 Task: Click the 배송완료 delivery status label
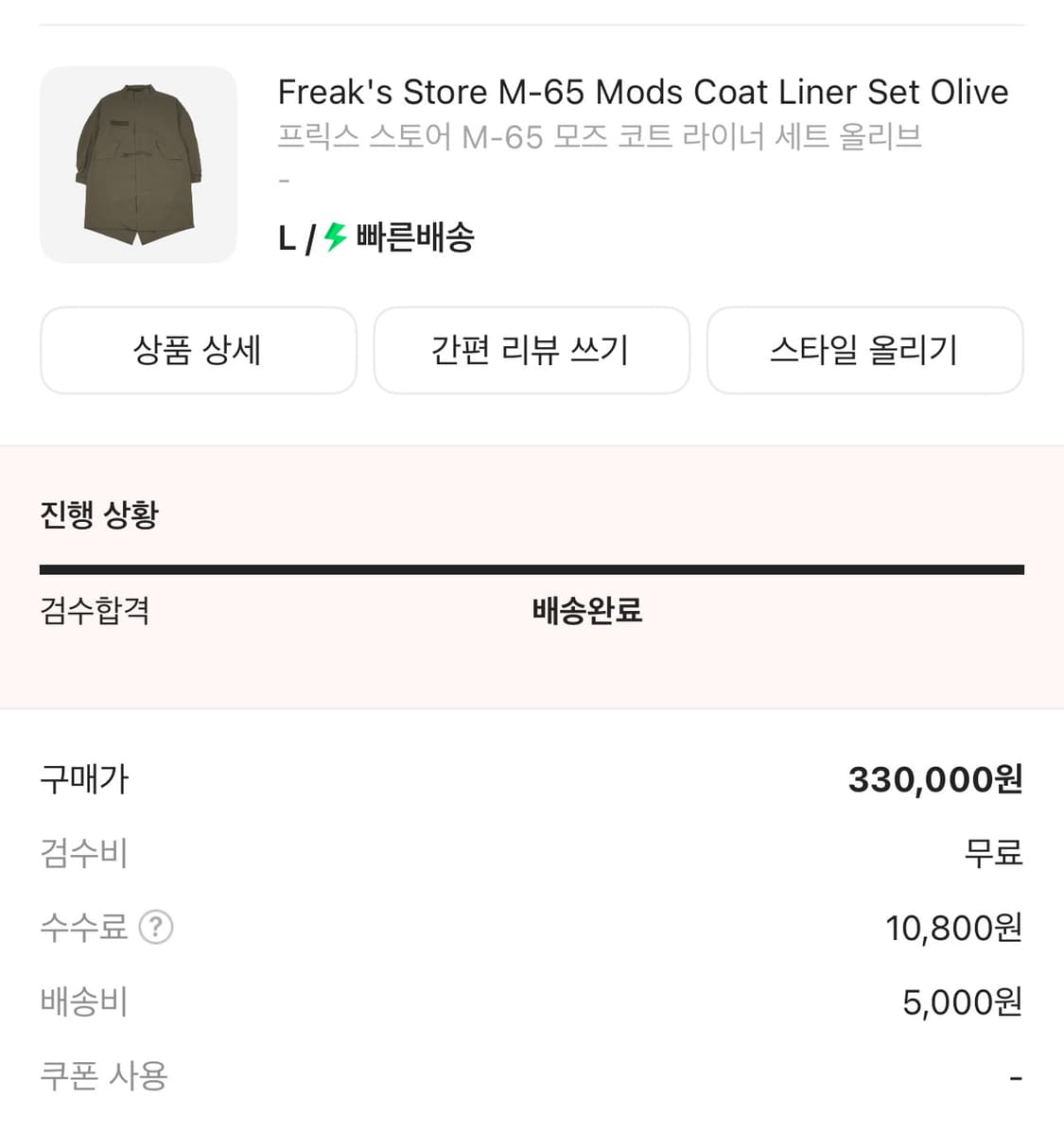(x=584, y=611)
